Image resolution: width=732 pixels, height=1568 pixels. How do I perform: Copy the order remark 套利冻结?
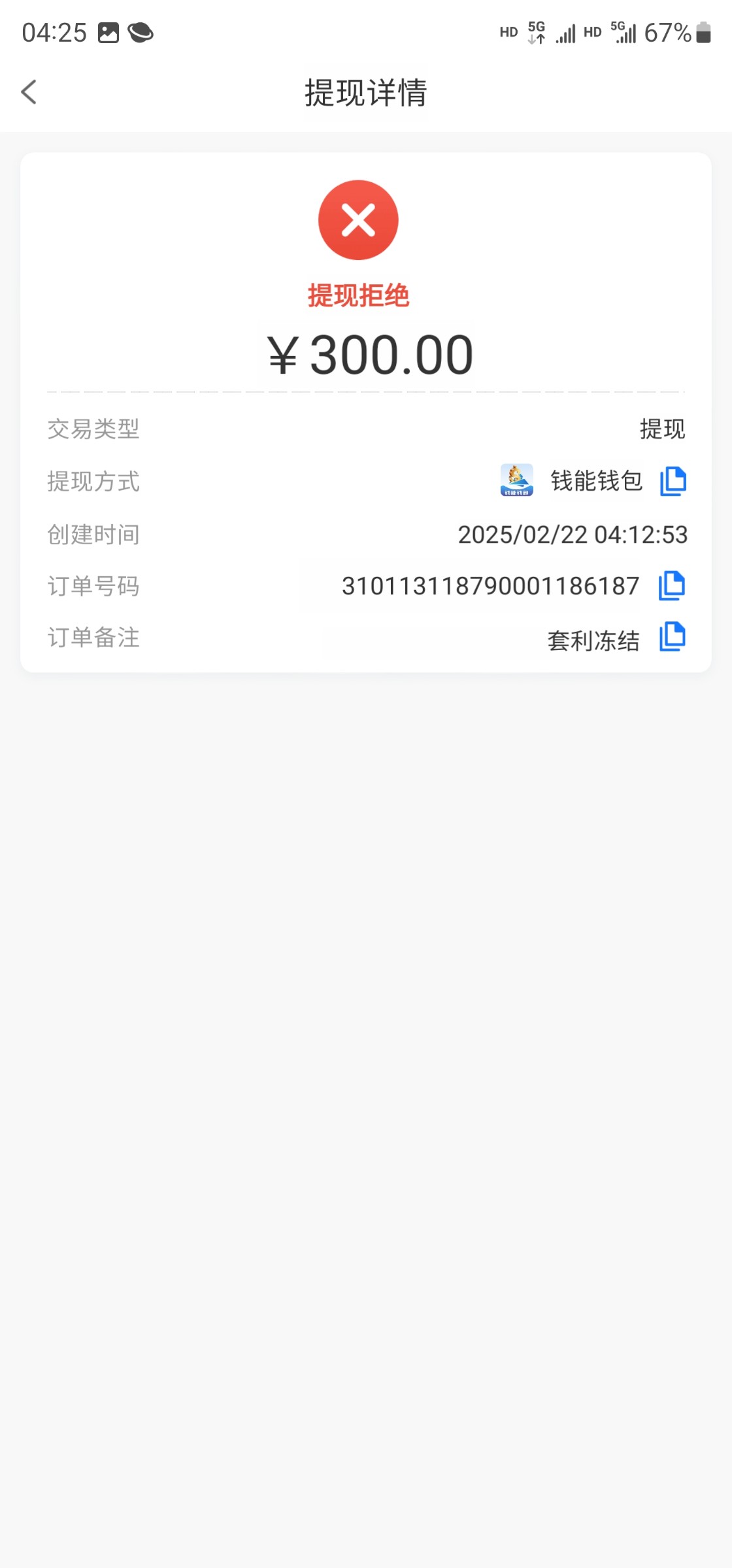tap(672, 637)
